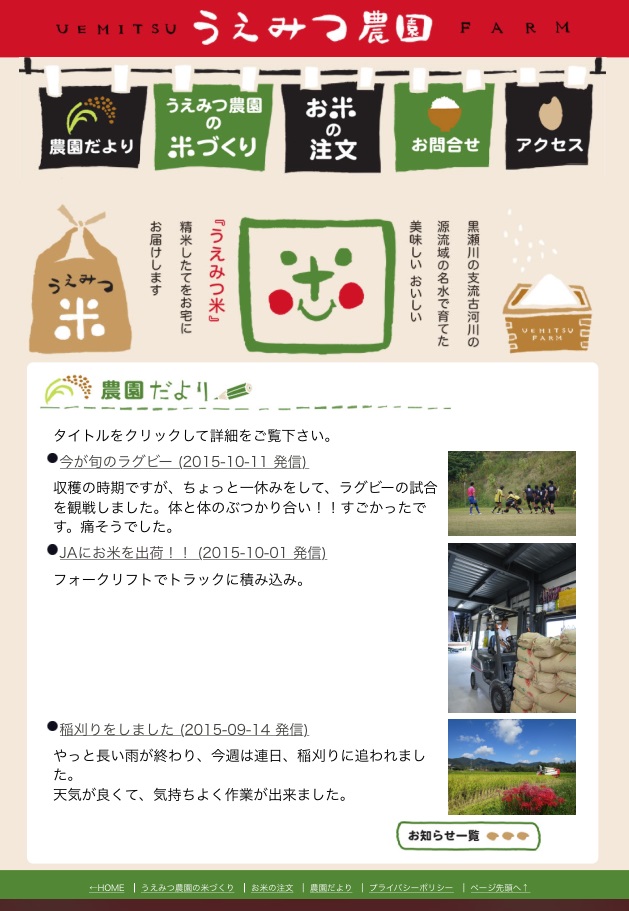Select the お問合せ contact banner
The height and width of the screenshot is (911, 629).
[444, 126]
